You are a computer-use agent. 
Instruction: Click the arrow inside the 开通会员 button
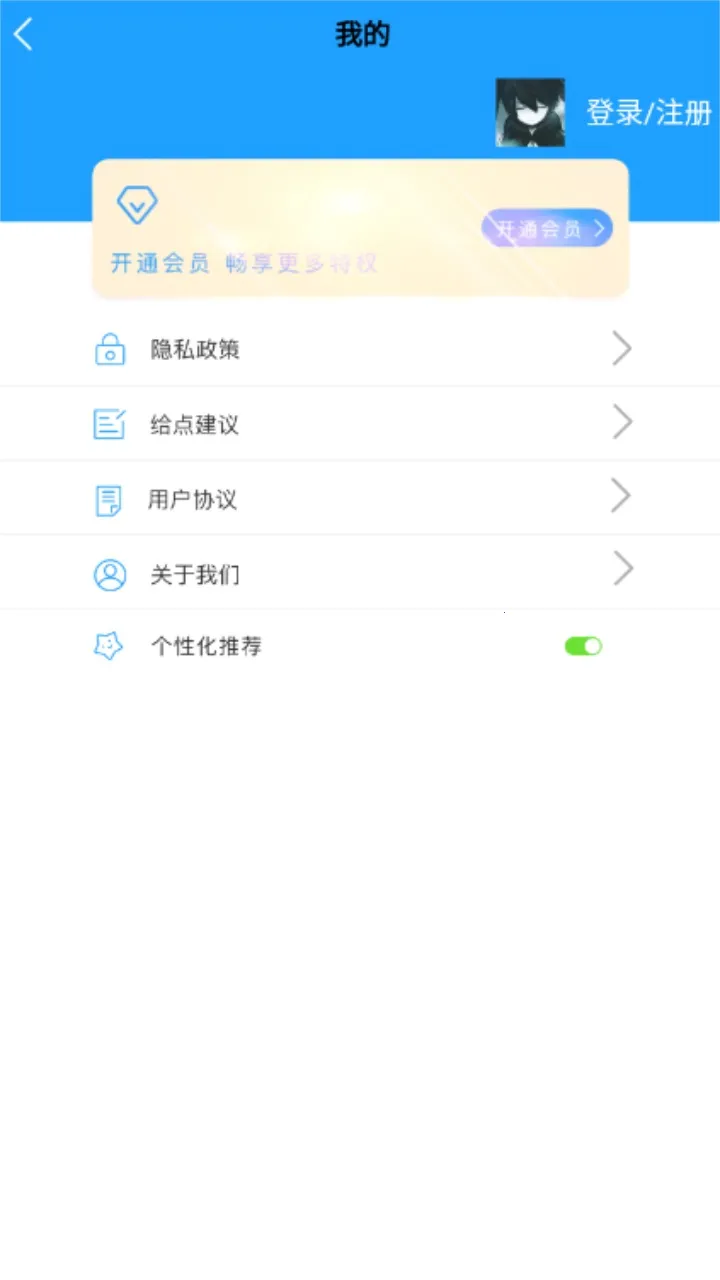(598, 228)
